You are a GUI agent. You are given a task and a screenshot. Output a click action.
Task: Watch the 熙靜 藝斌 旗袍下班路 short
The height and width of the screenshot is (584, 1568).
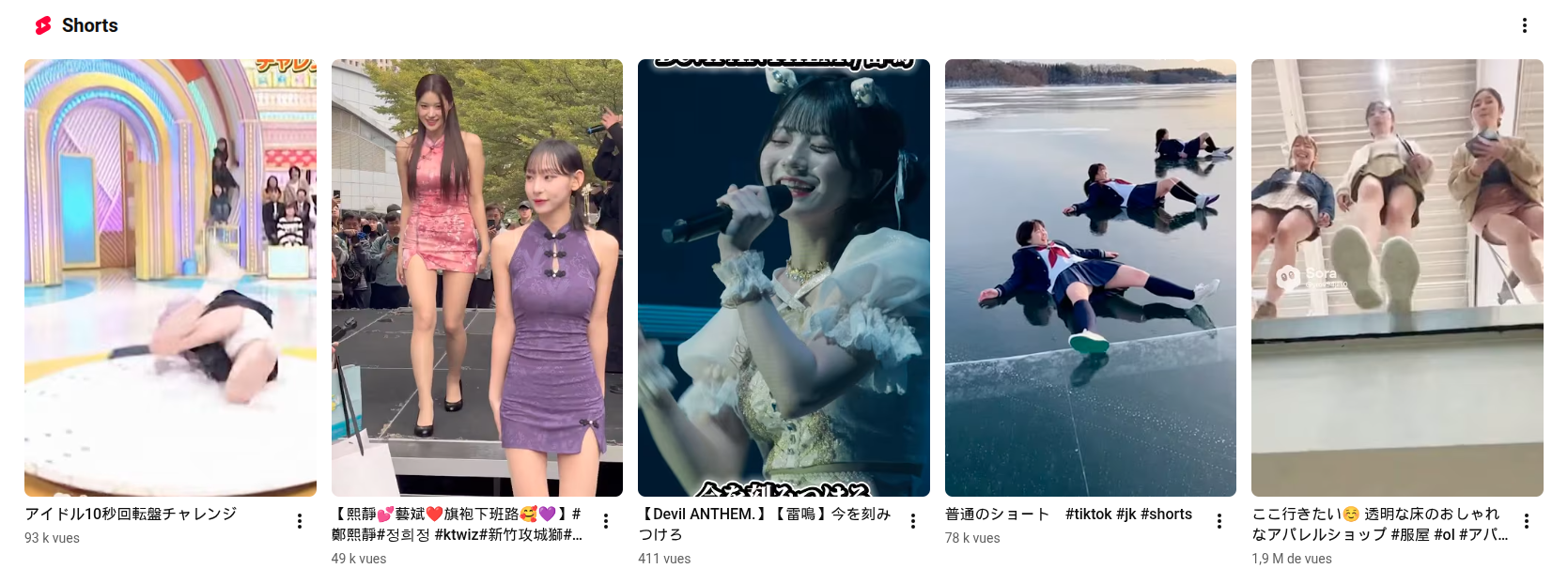476,278
